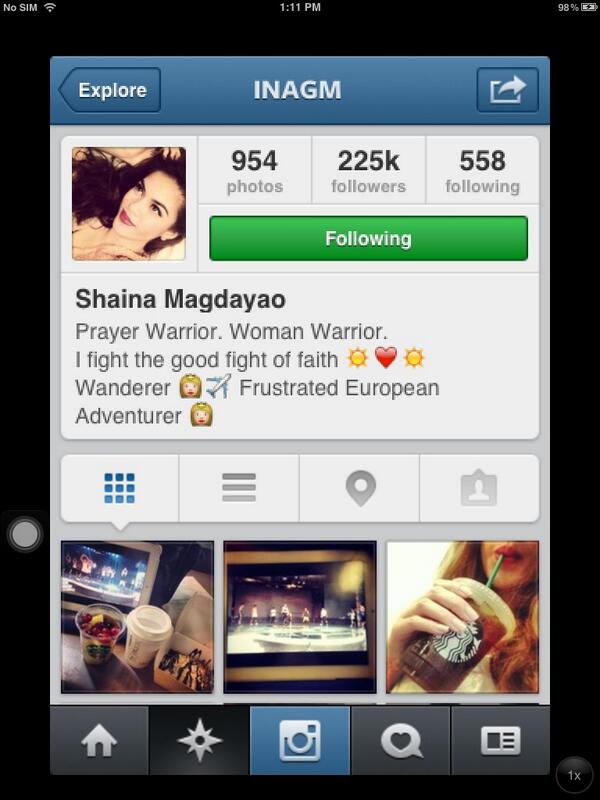Image resolution: width=600 pixels, height=800 pixels.
Task: Go back to Explore
Action: click(110, 91)
